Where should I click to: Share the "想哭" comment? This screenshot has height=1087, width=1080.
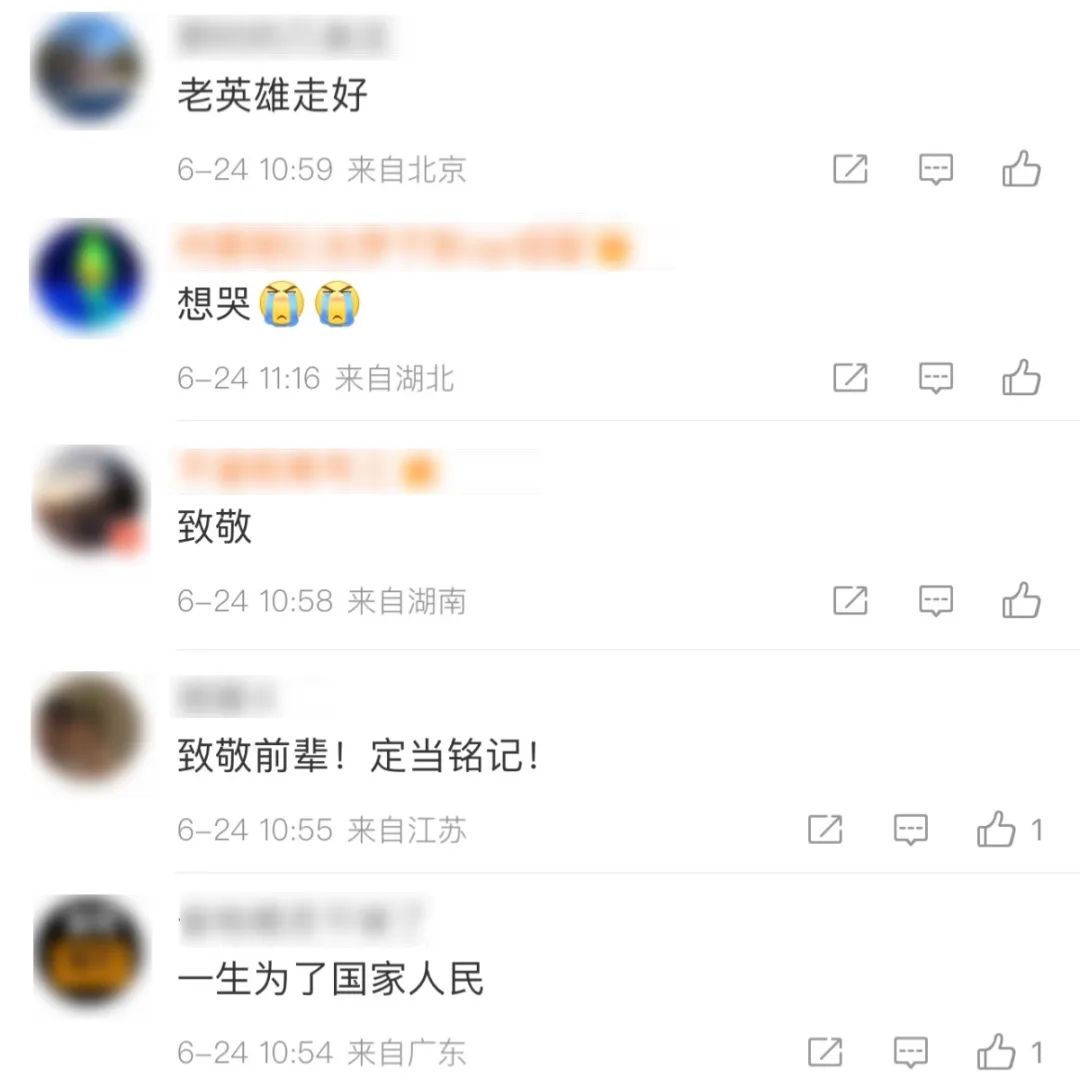click(850, 378)
